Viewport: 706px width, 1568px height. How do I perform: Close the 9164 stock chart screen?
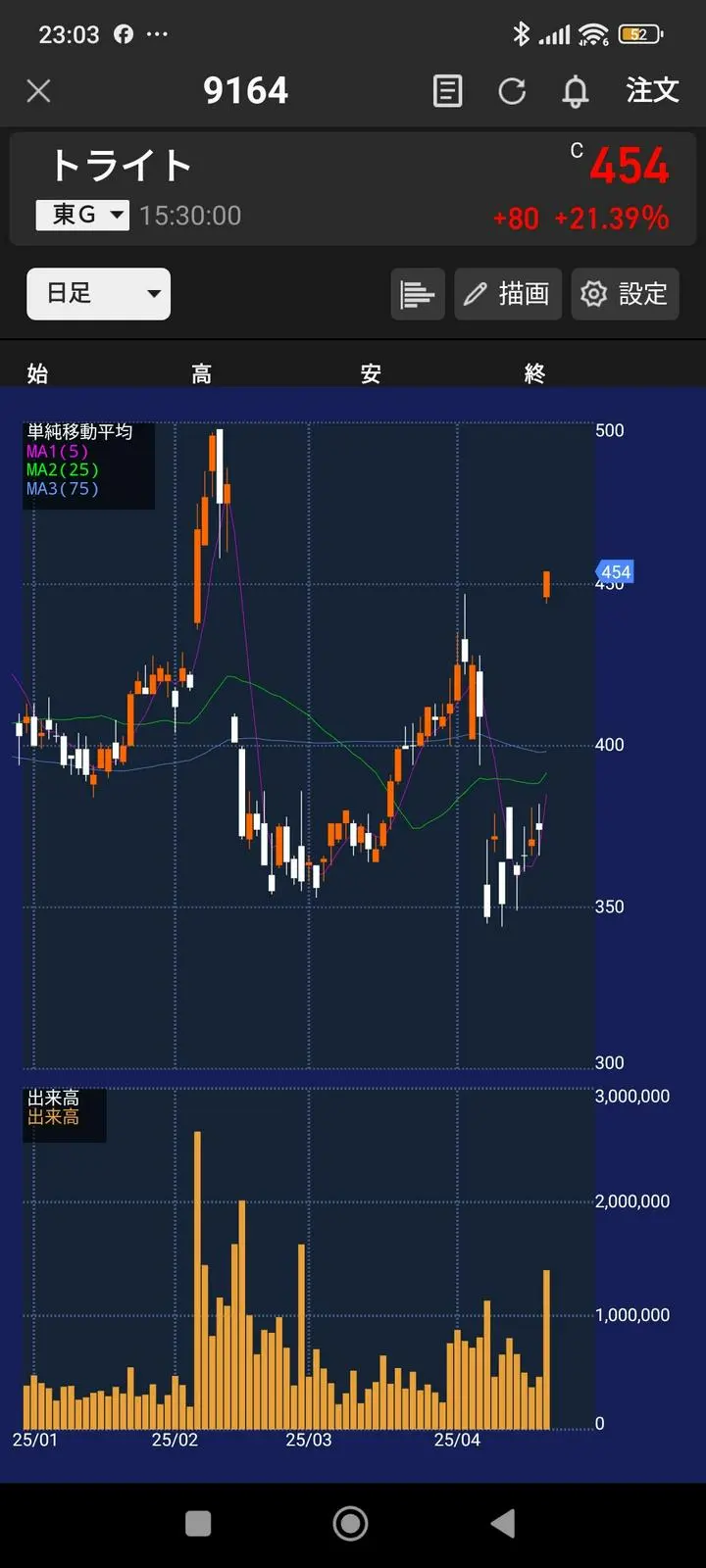[38, 91]
